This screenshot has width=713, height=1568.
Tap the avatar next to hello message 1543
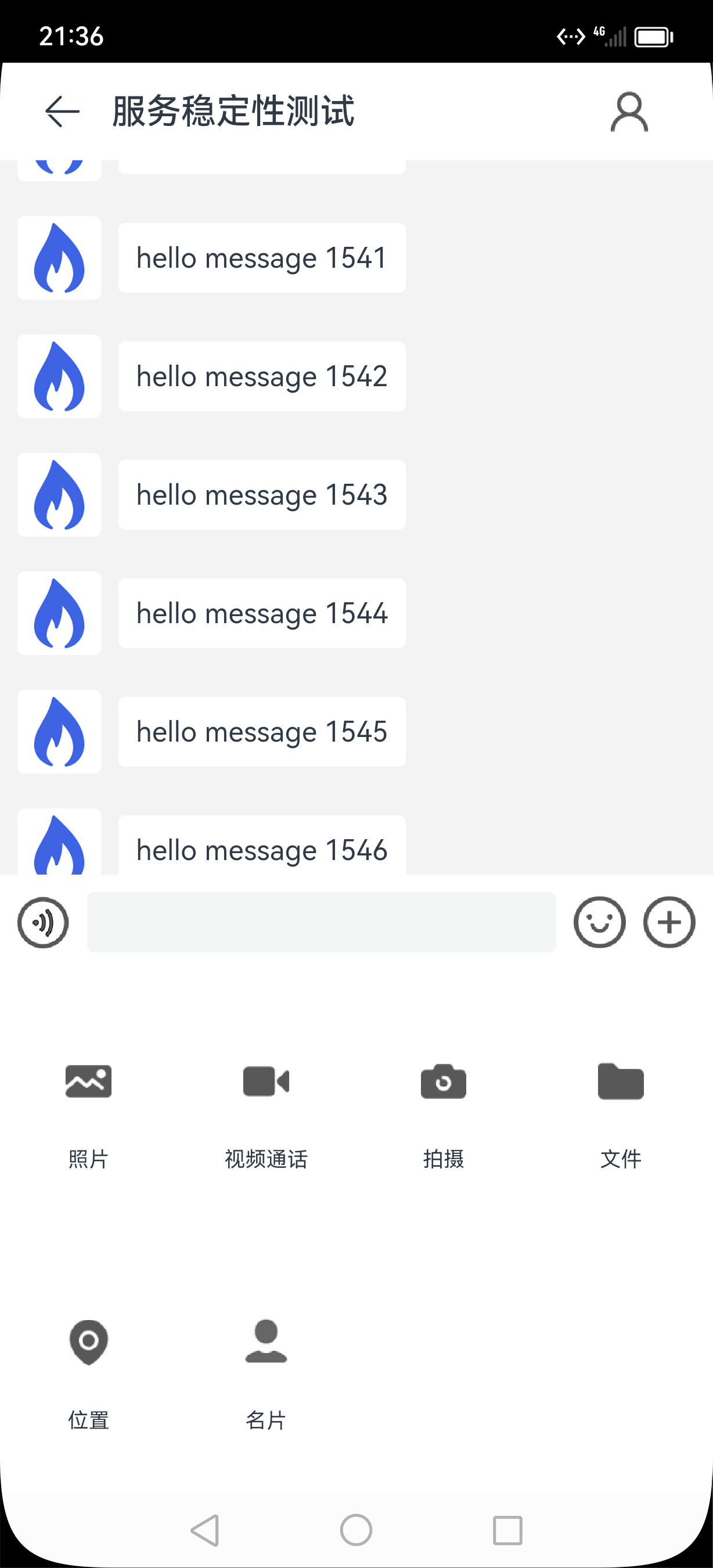click(59, 495)
